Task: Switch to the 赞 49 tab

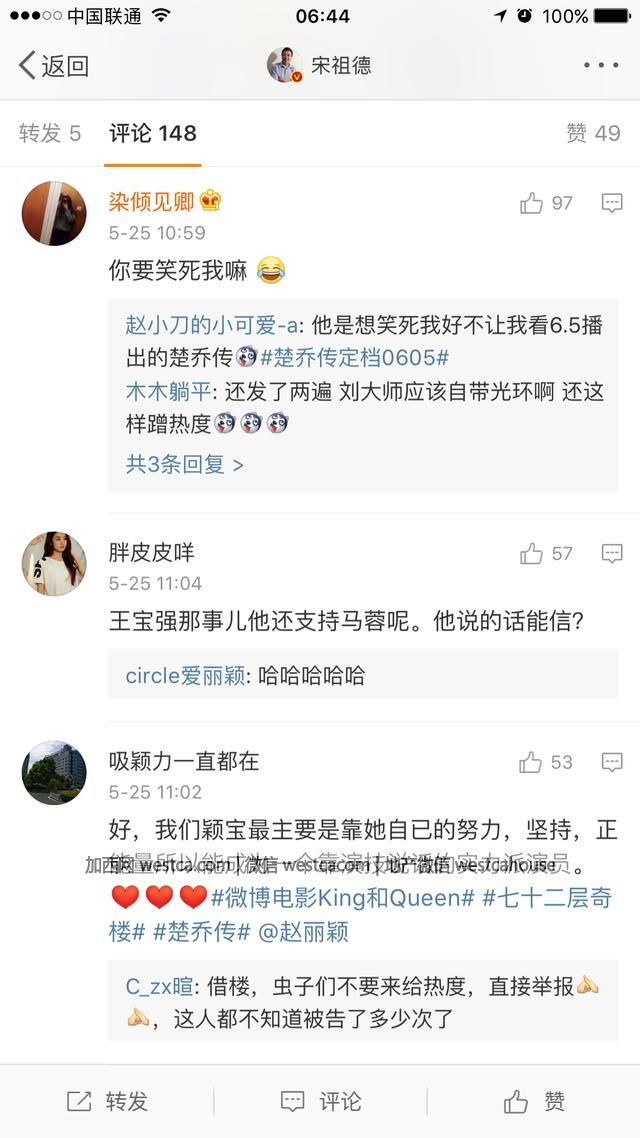Action: [593, 133]
